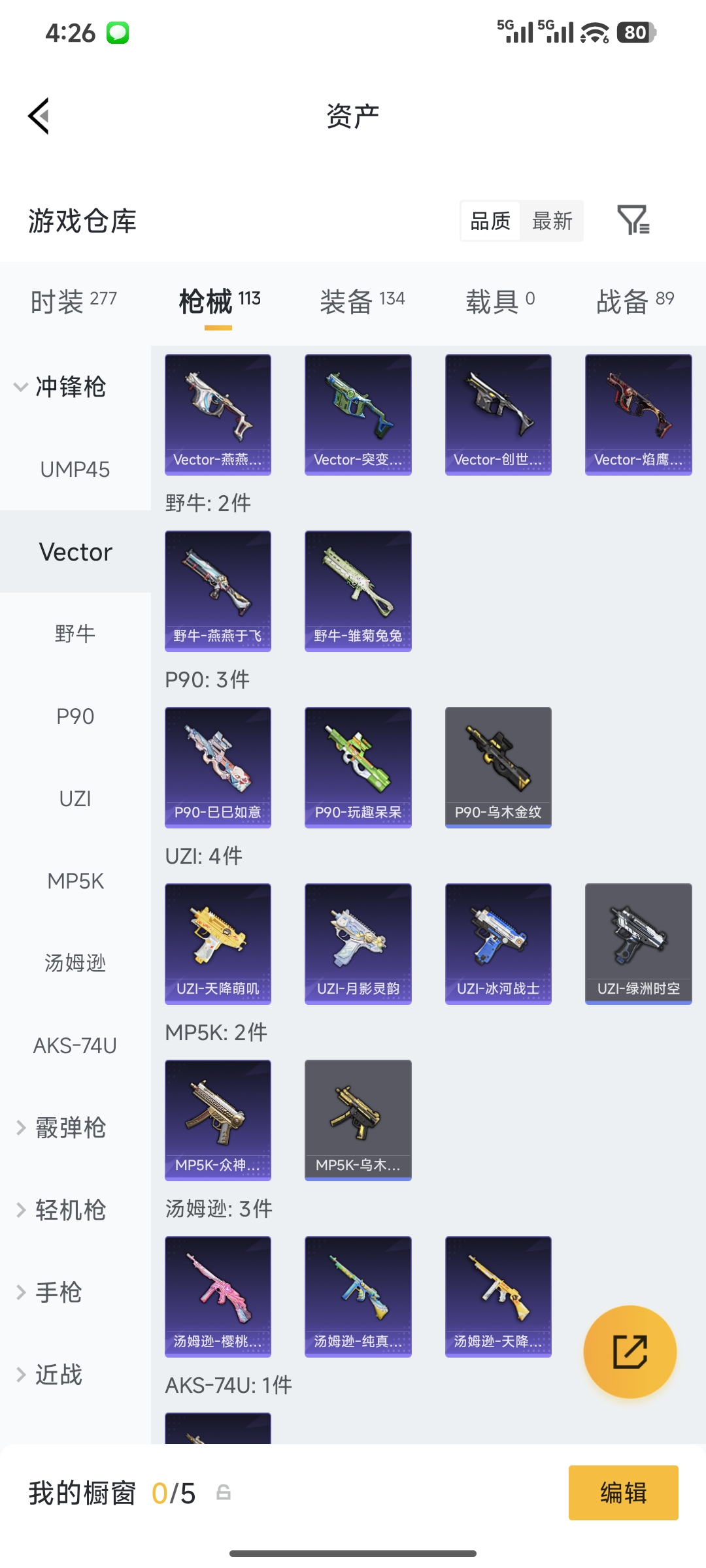Switch to the 战备 tab
Screen dimensions: 706x1568
(x=635, y=301)
